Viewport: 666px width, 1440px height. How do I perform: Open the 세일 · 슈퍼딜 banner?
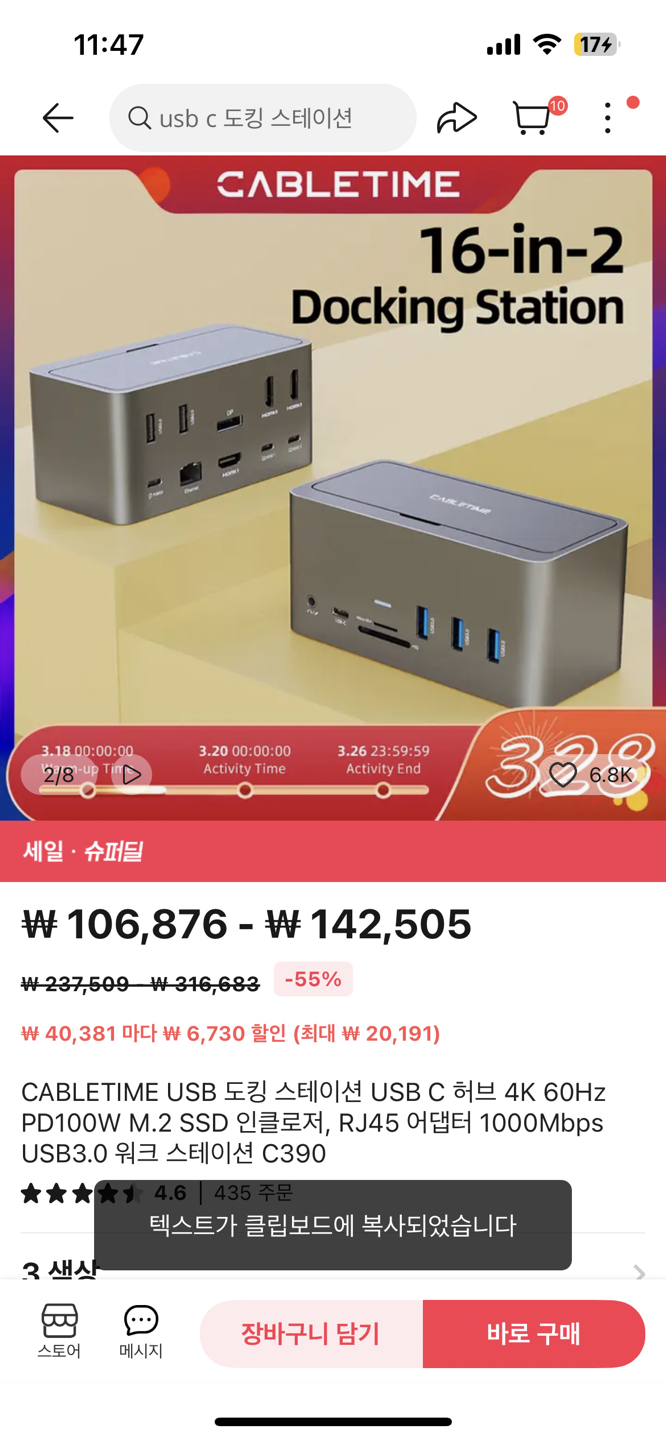[332, 851]
